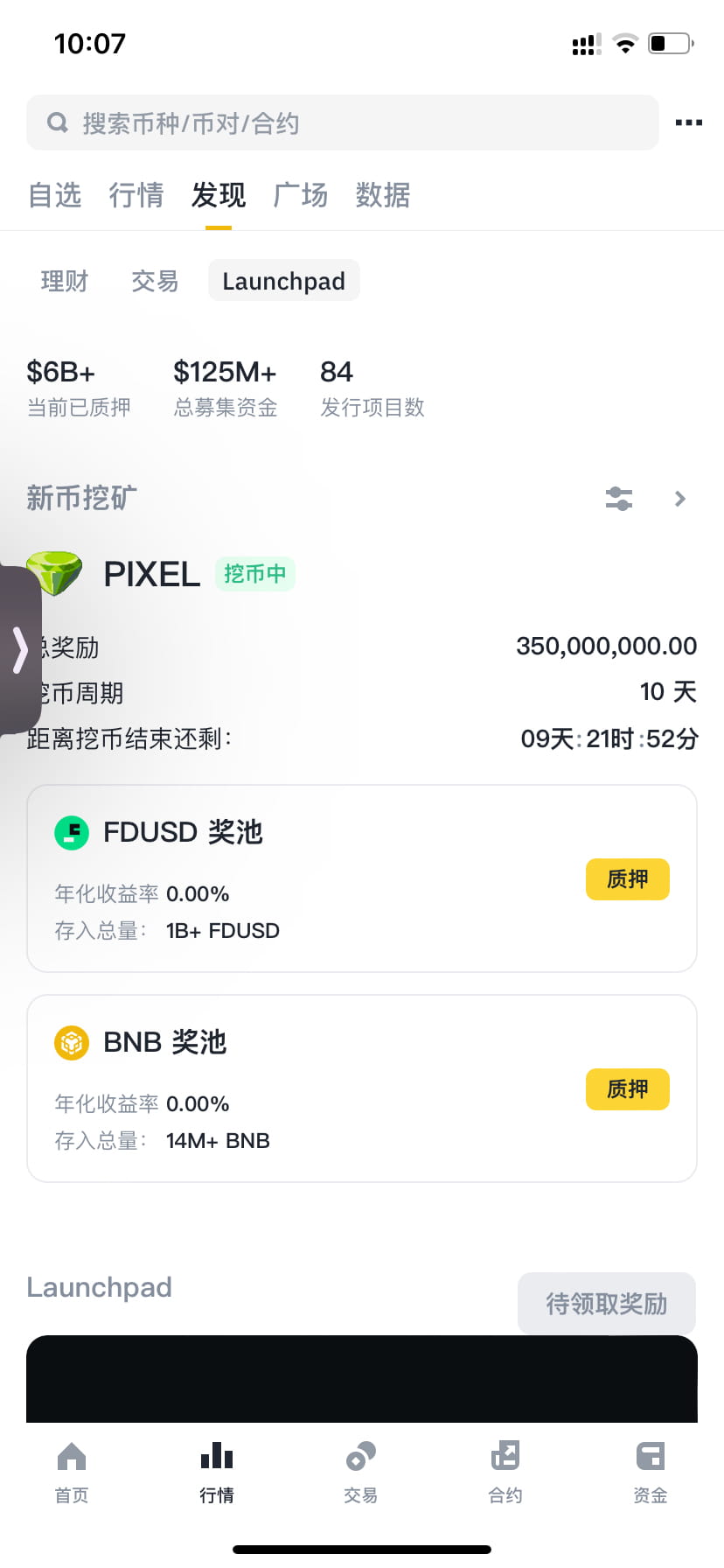This screenshot has height=1568, width=724.
Task: Open the more options "..." icon
Action: tap(688, 122)
